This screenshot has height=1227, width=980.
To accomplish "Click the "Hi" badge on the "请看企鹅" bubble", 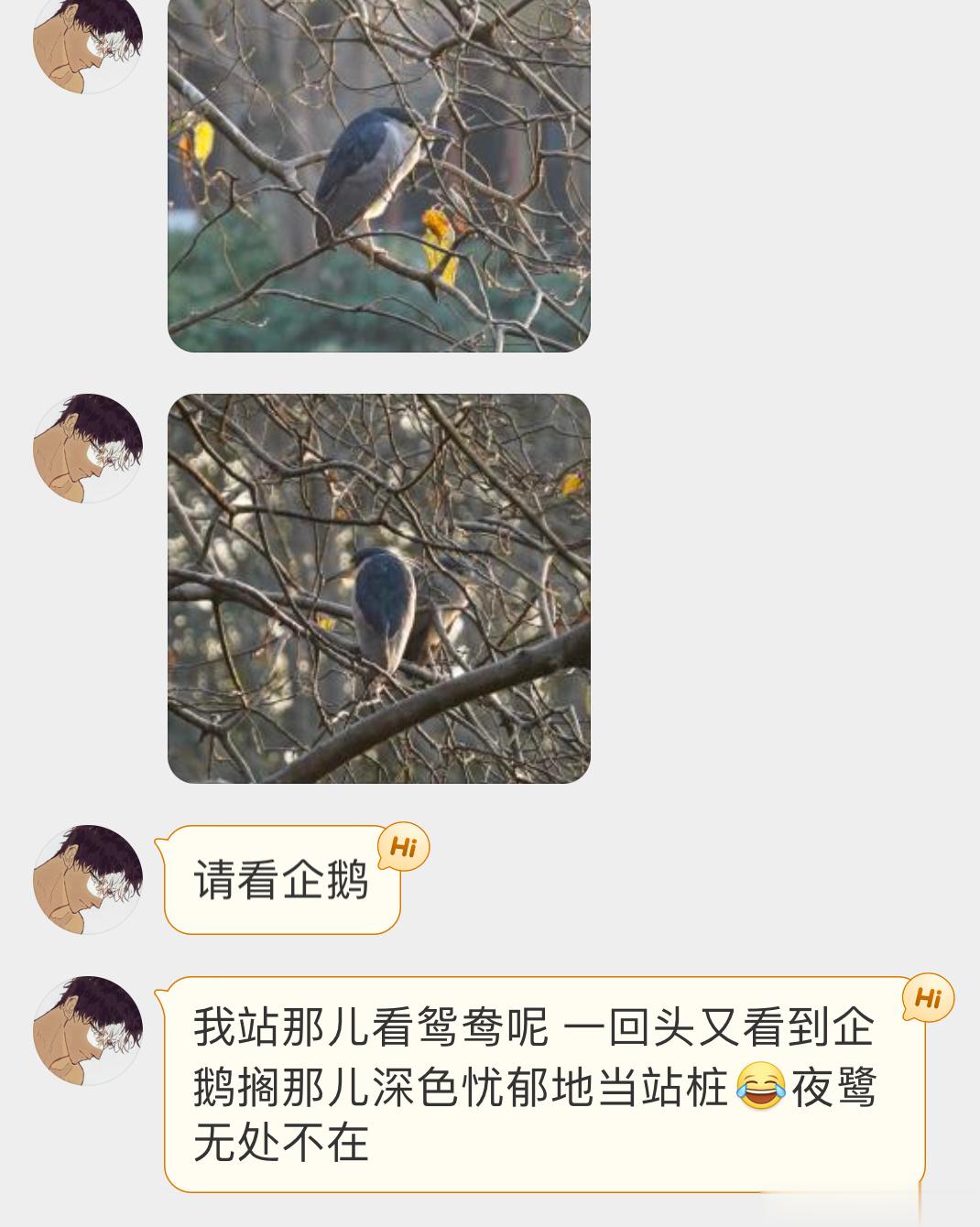I will click(403, 846).
